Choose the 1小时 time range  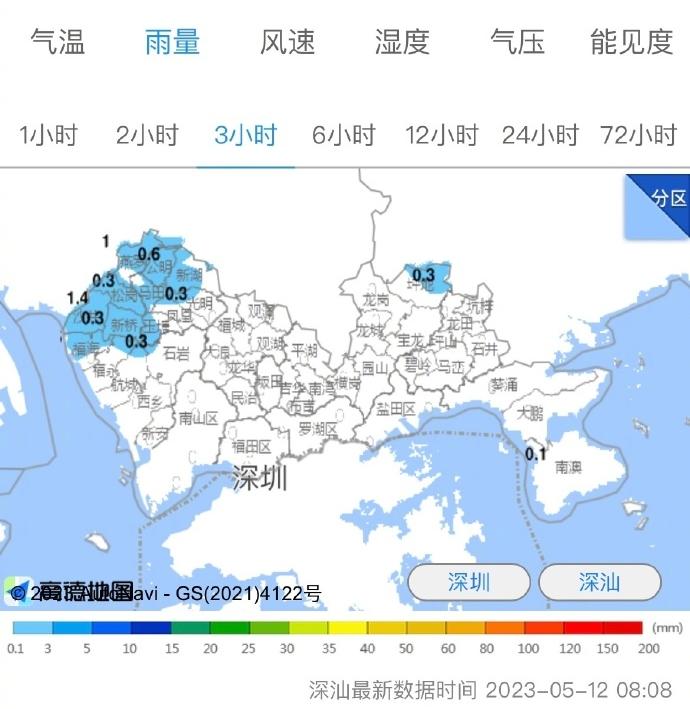coord(48,135)
